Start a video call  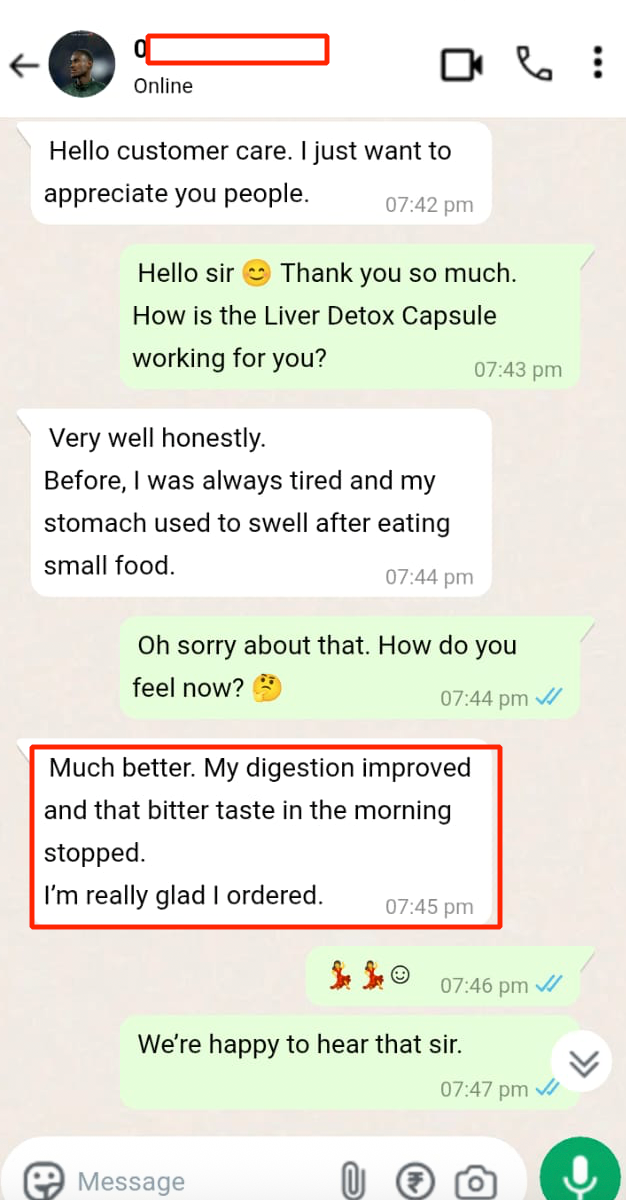click(x=461, y=65)
